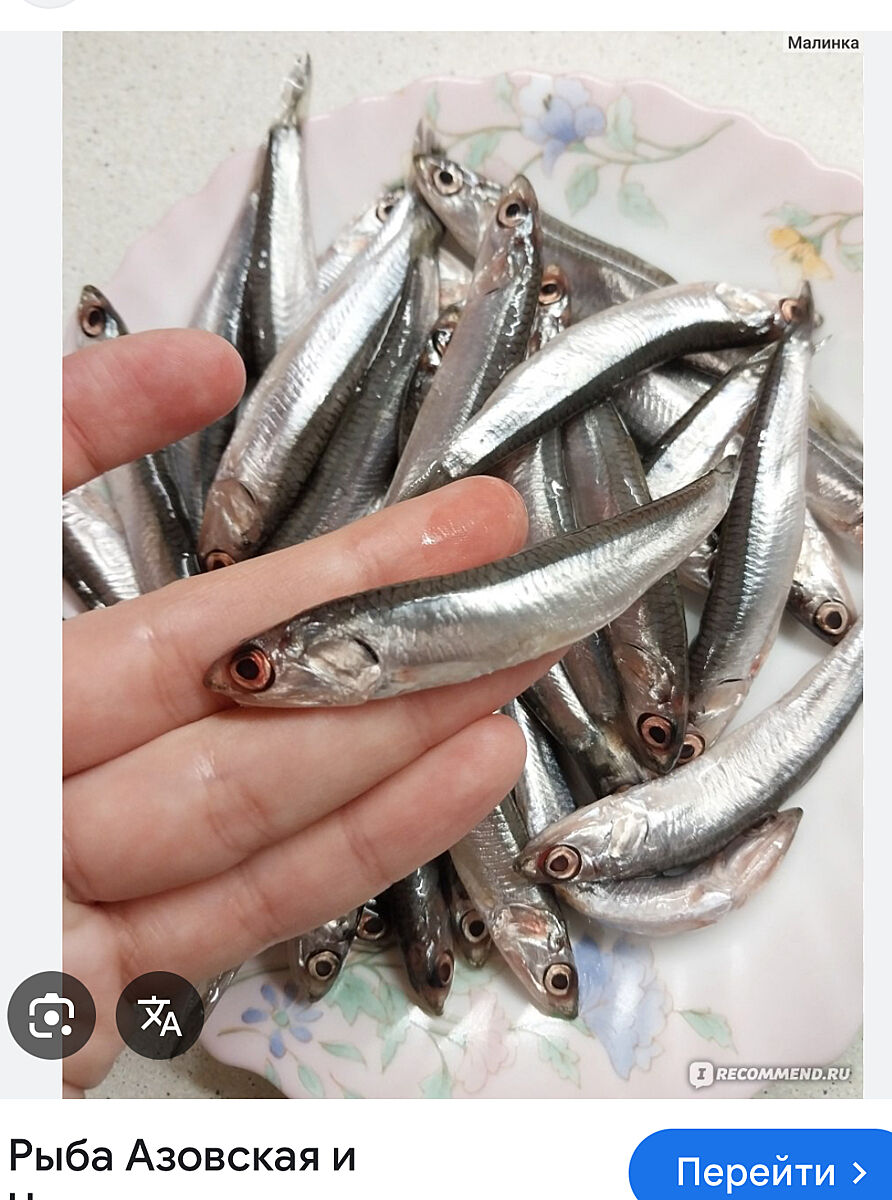Translate text in the image

[x=160, y=1016]
